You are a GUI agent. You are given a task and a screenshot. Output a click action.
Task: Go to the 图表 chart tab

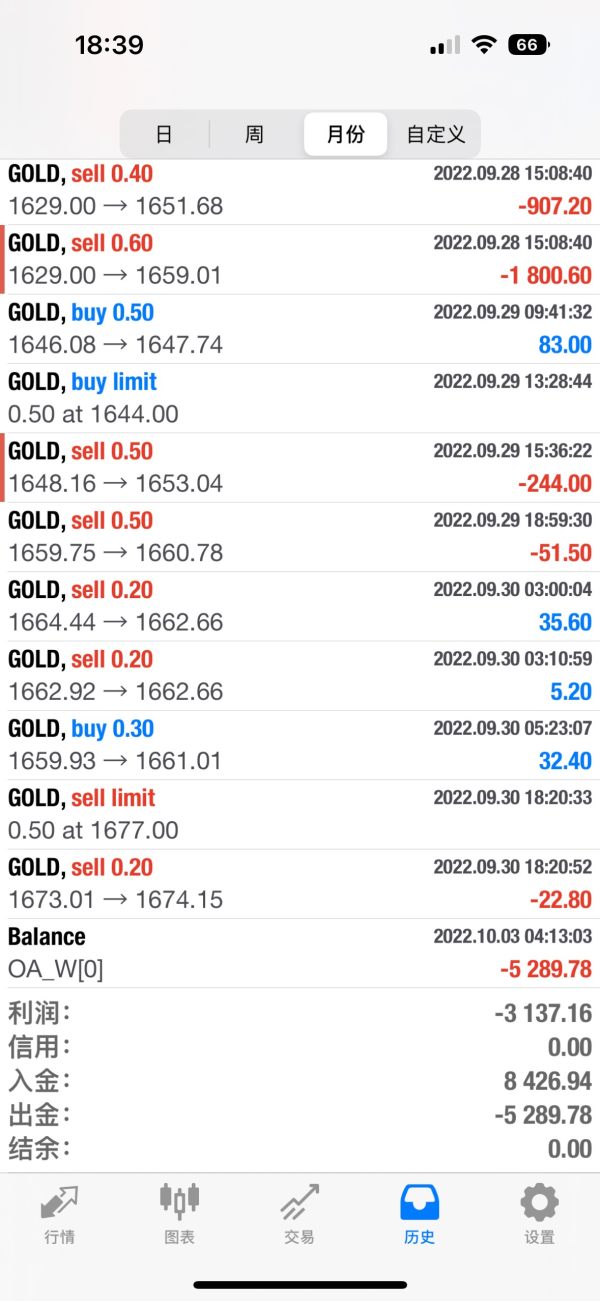180,1213
